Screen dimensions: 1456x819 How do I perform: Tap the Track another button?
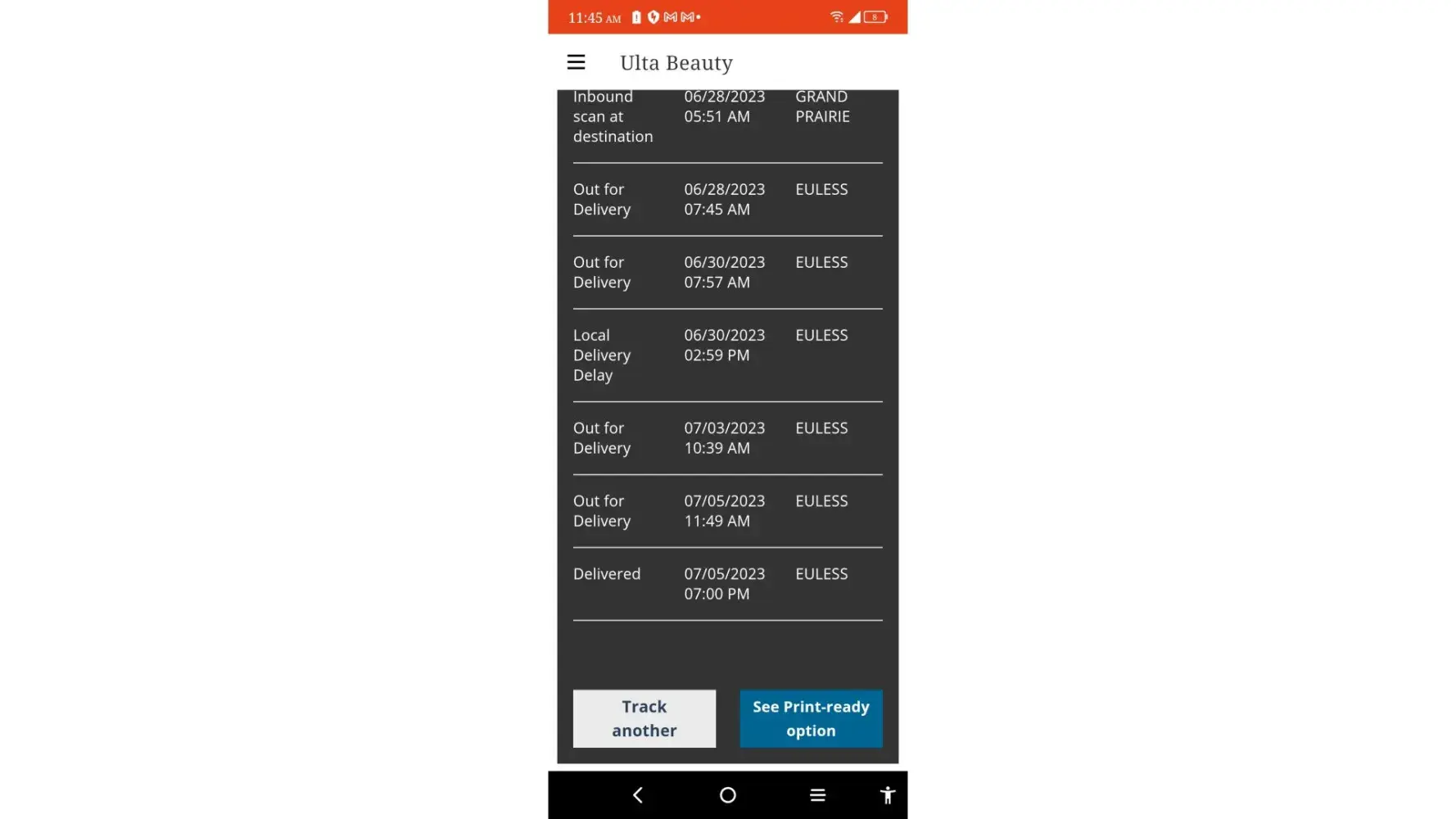pyautogui.click(x=644, y=718)
